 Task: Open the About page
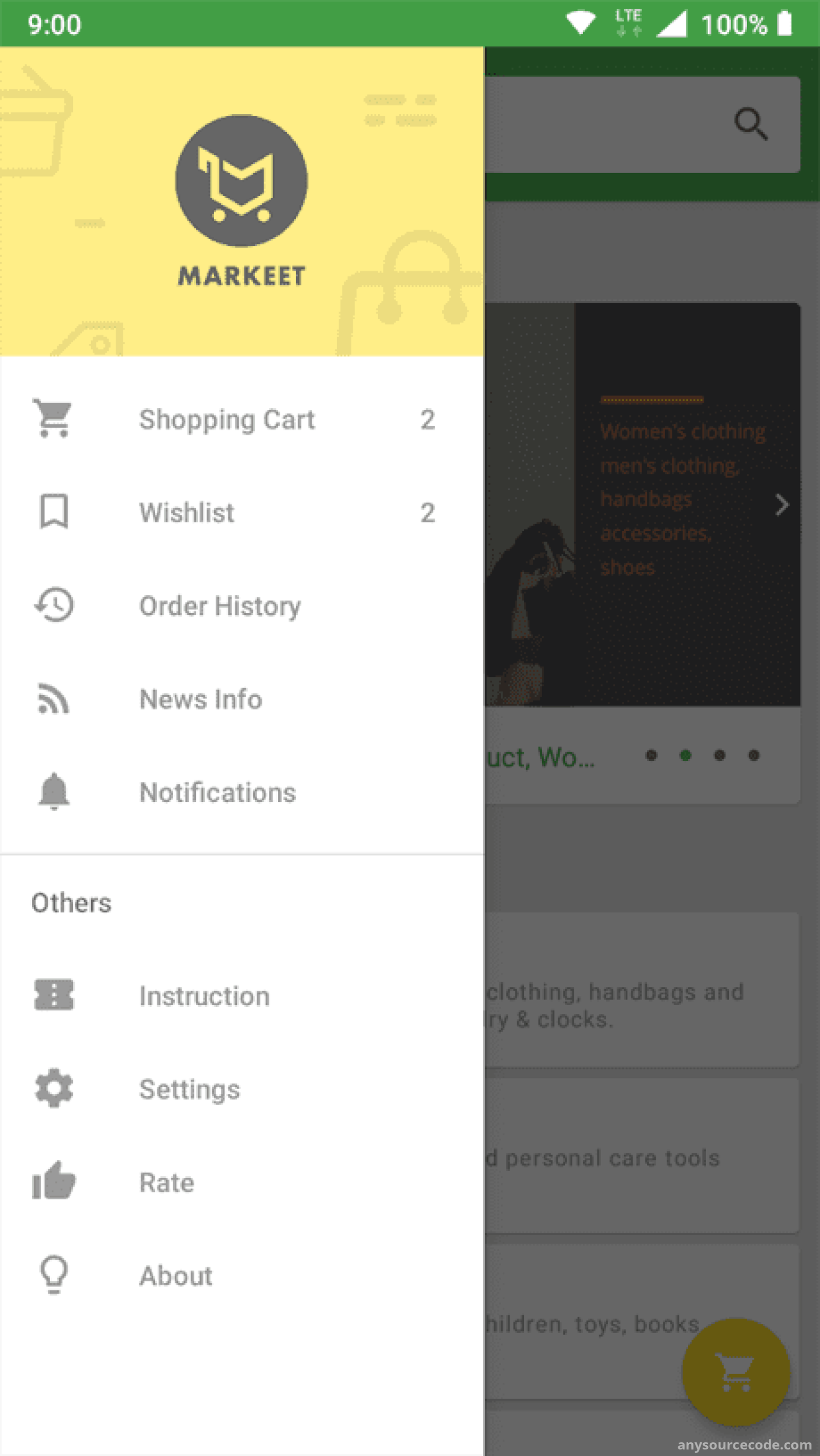[x=241, y=1276]
